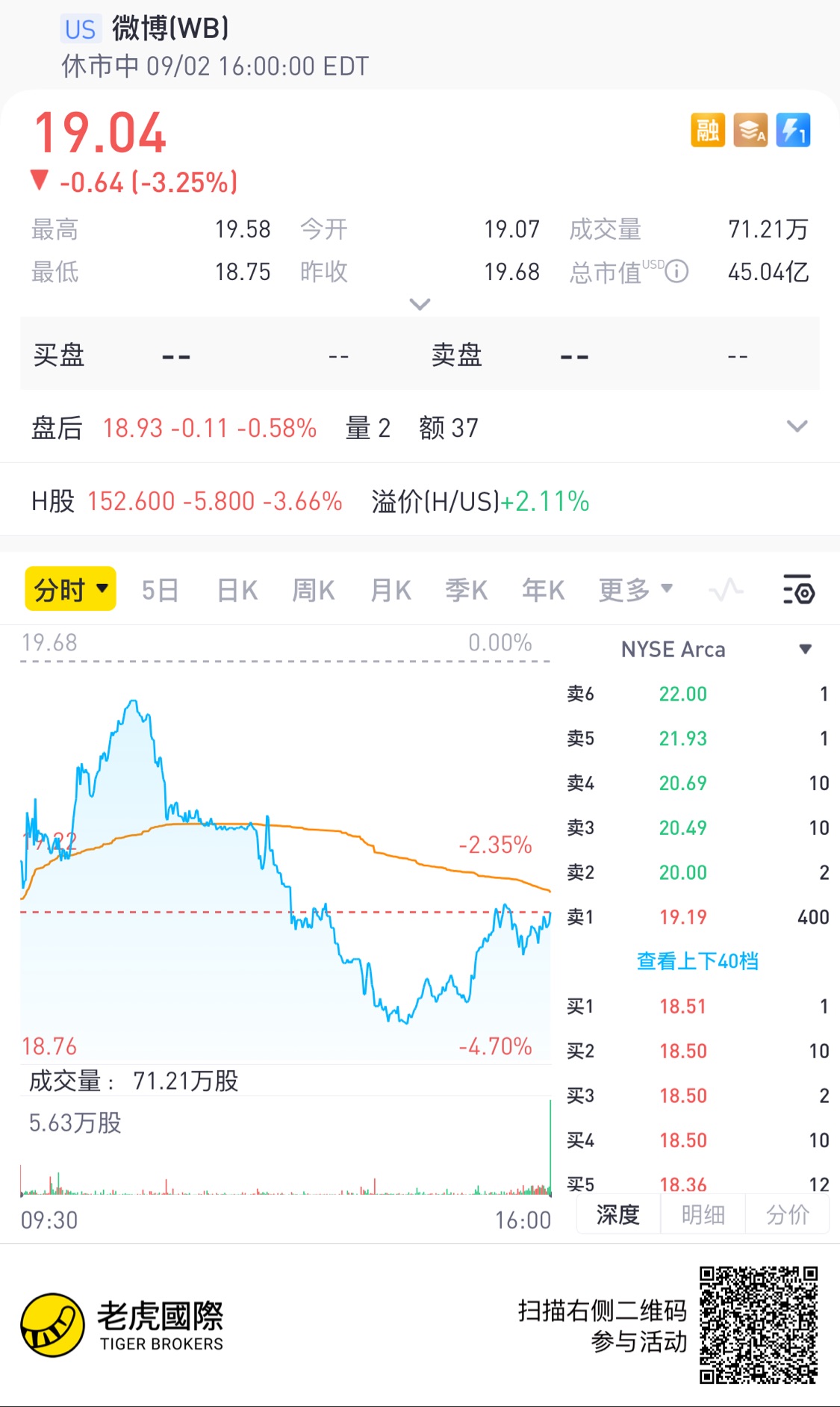The height and width of the screenshot is (1407, 840).
Task: Tap the 融 margin badge icon
Action: (708, 131)
